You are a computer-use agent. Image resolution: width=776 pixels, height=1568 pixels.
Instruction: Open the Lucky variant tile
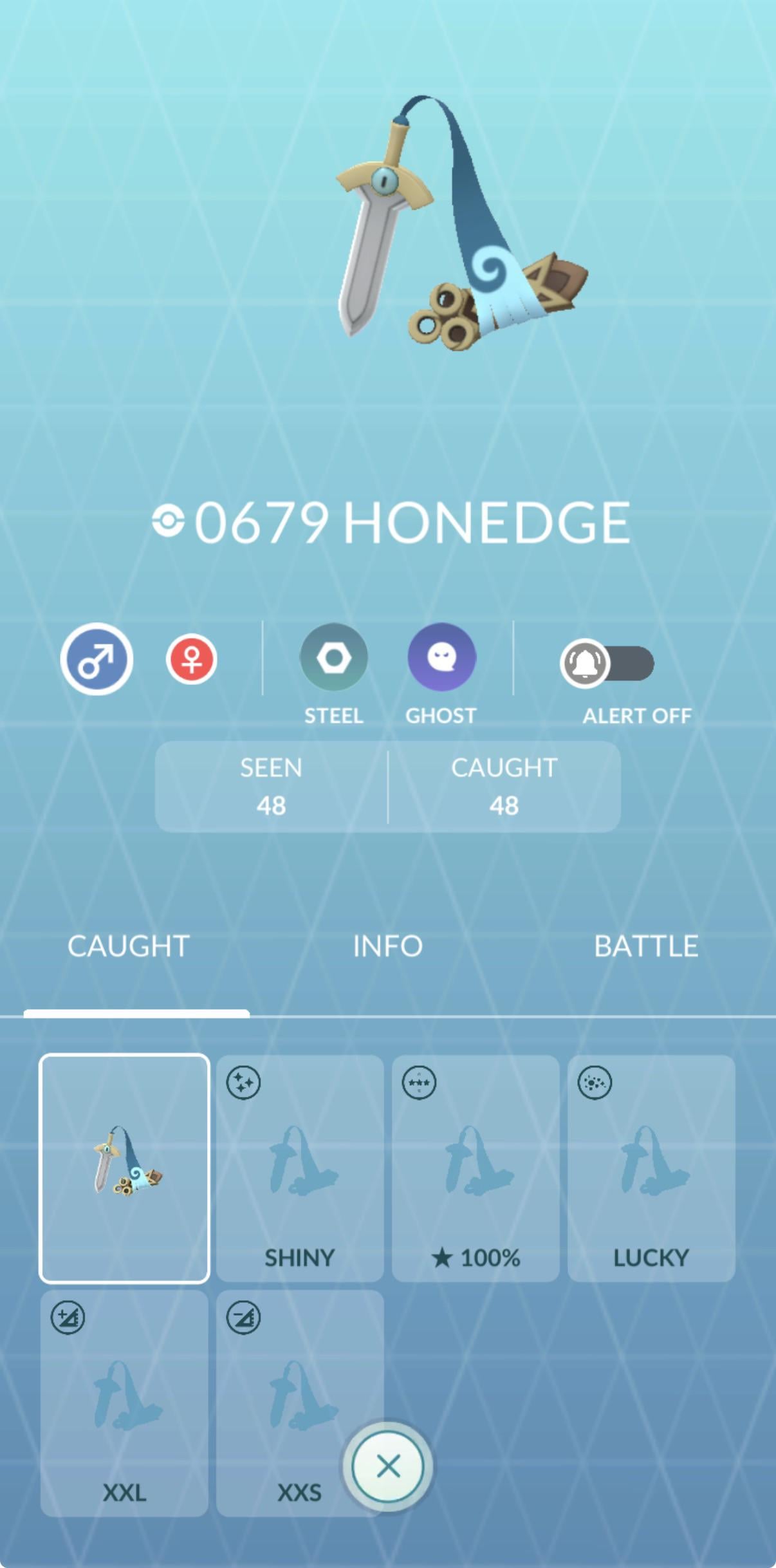pos(651,1168)
